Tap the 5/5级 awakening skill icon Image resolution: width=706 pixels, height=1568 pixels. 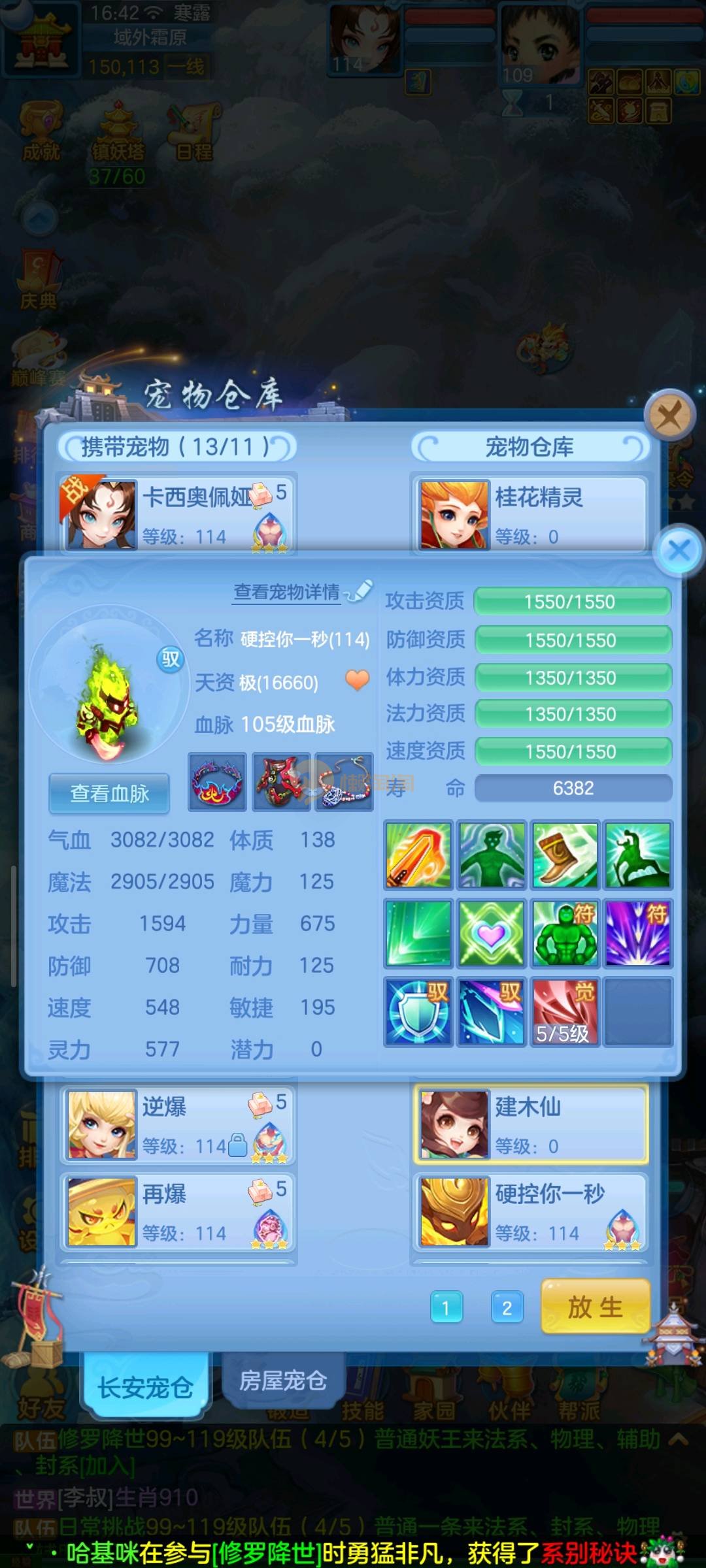coord(564,1011)
